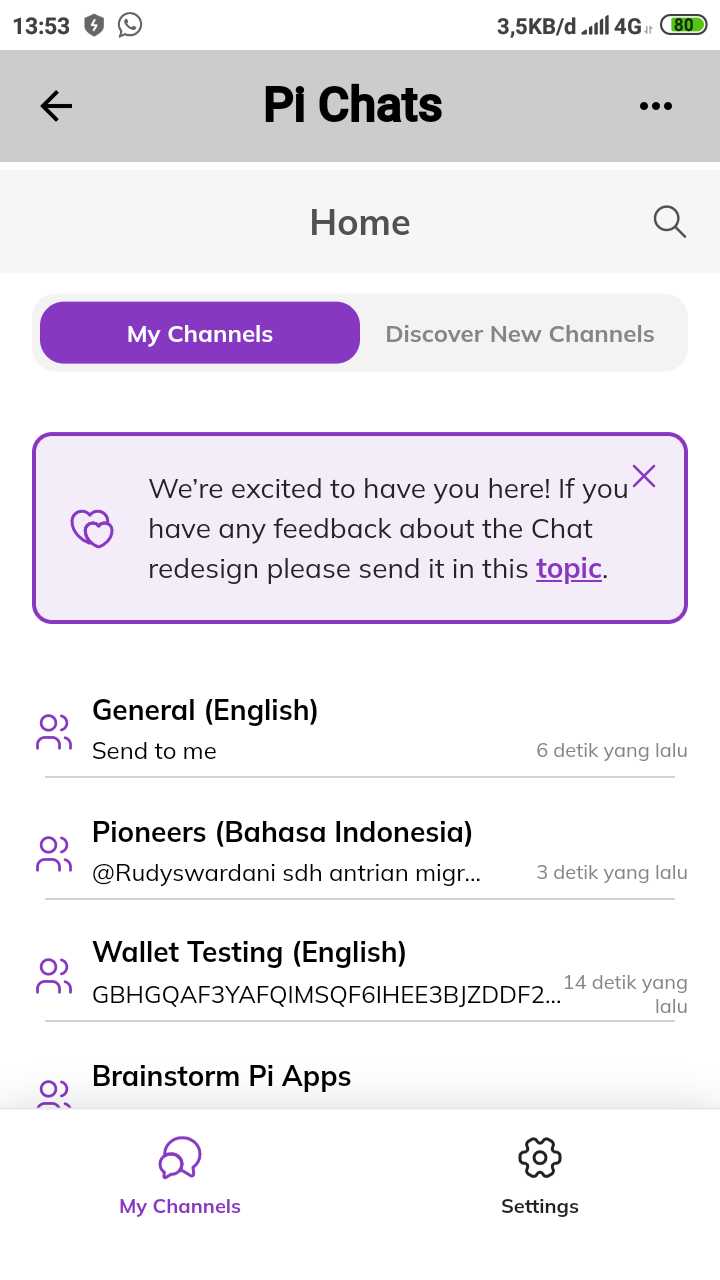Open the Wallet Testing (English) channel
The image size is (720, 1280).
(360, 973)
